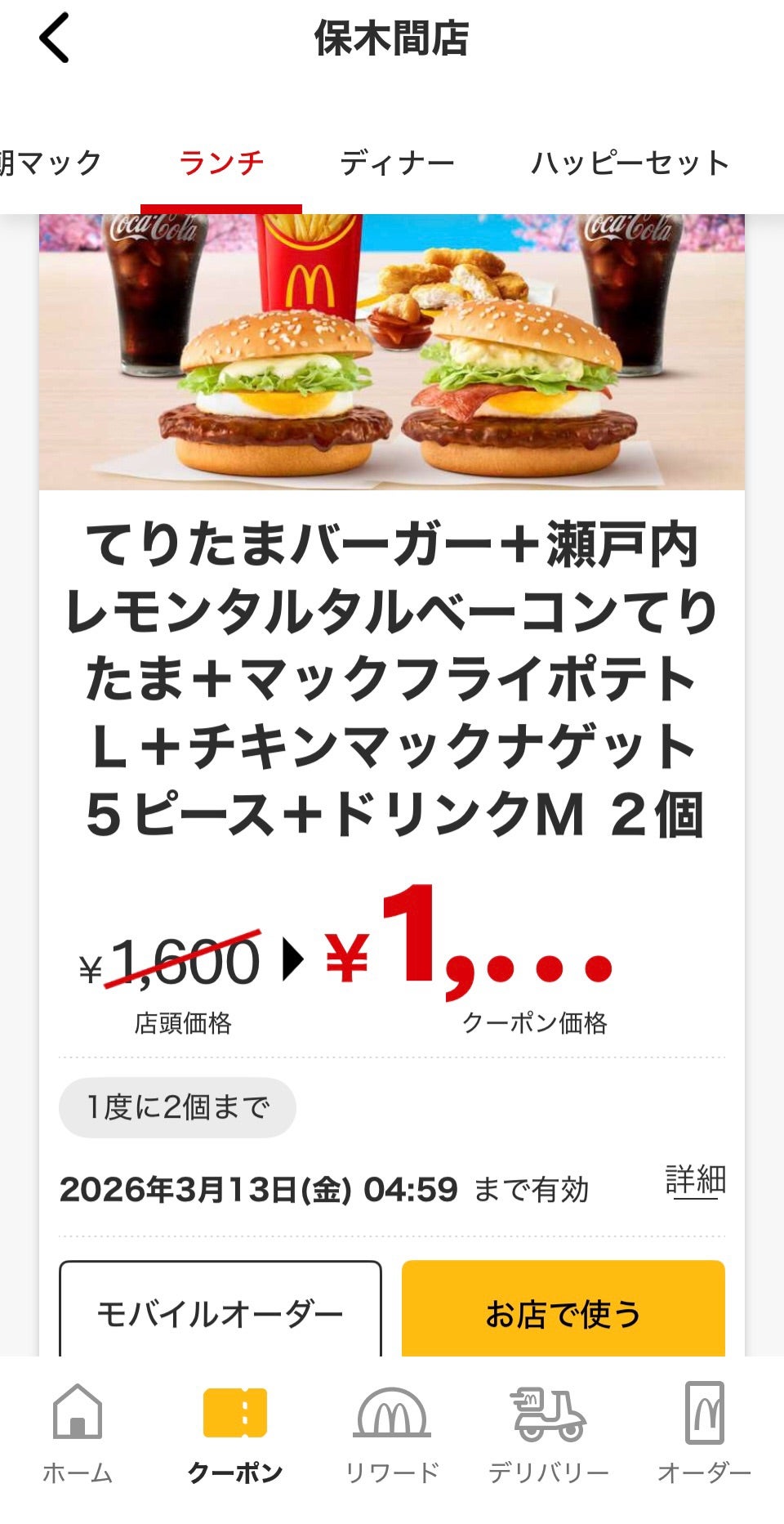Open the ハッピーセット tab
The width and height of the screenshot is (784, 1524).
click(629, 163)
